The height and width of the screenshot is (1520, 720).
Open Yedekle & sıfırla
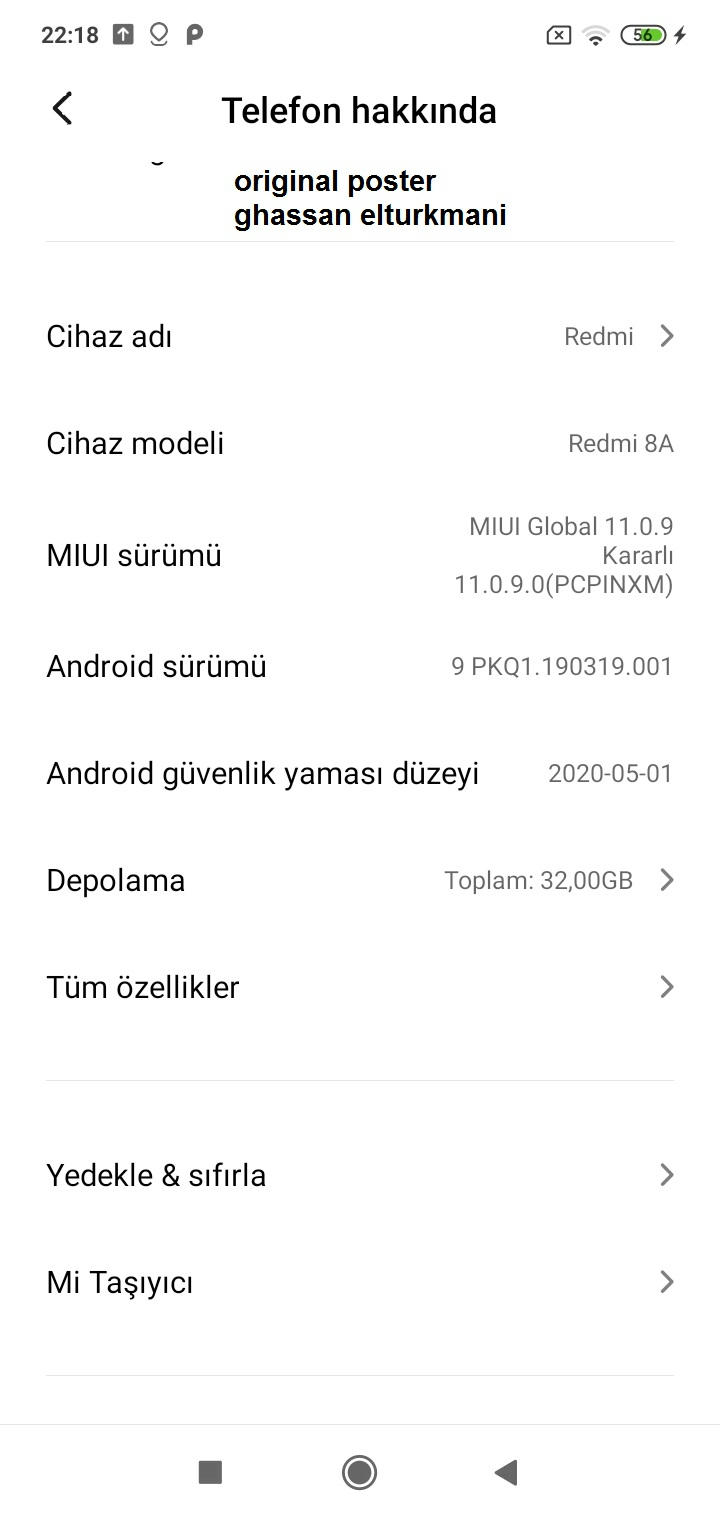pyautogui.click(x=360, y=1175)
